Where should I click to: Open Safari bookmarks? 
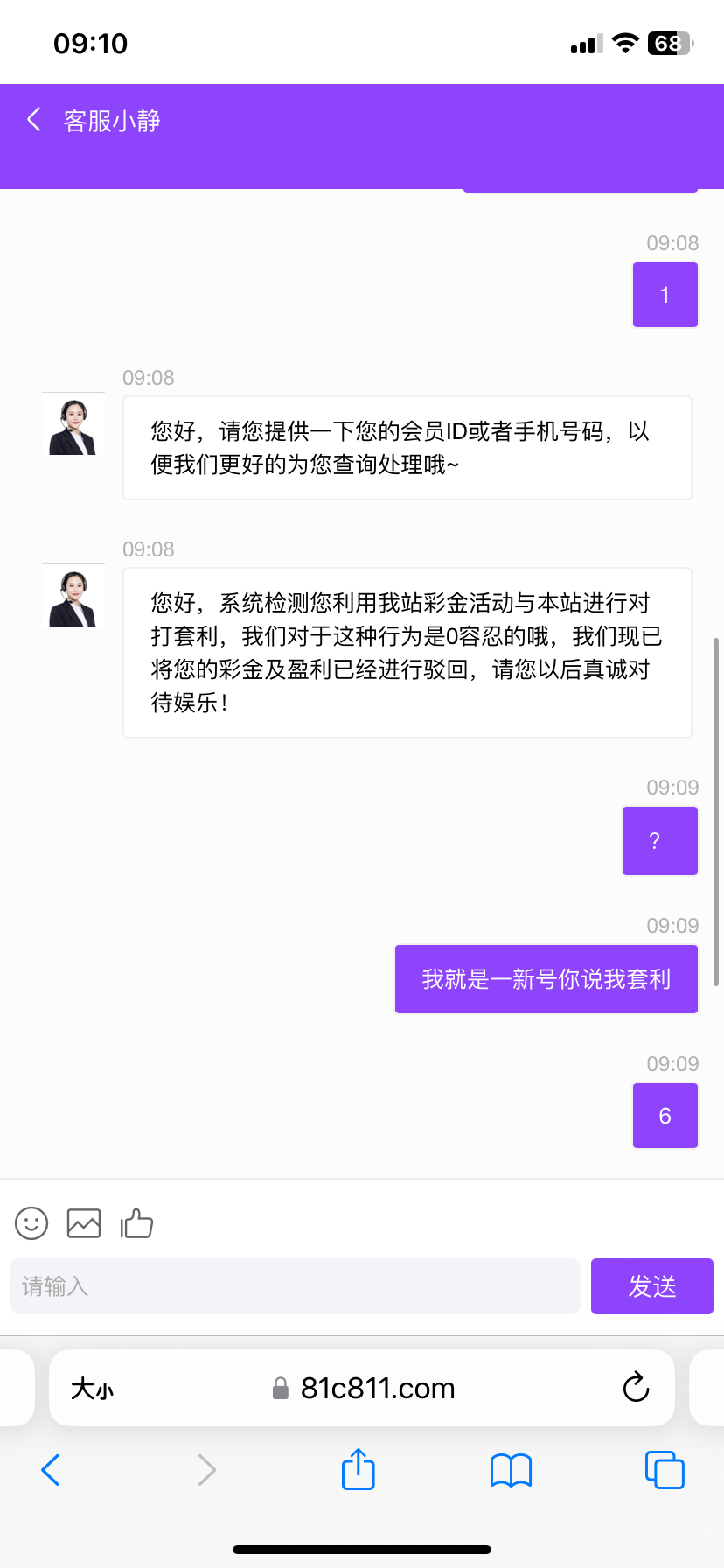[x=512, y=1470]
